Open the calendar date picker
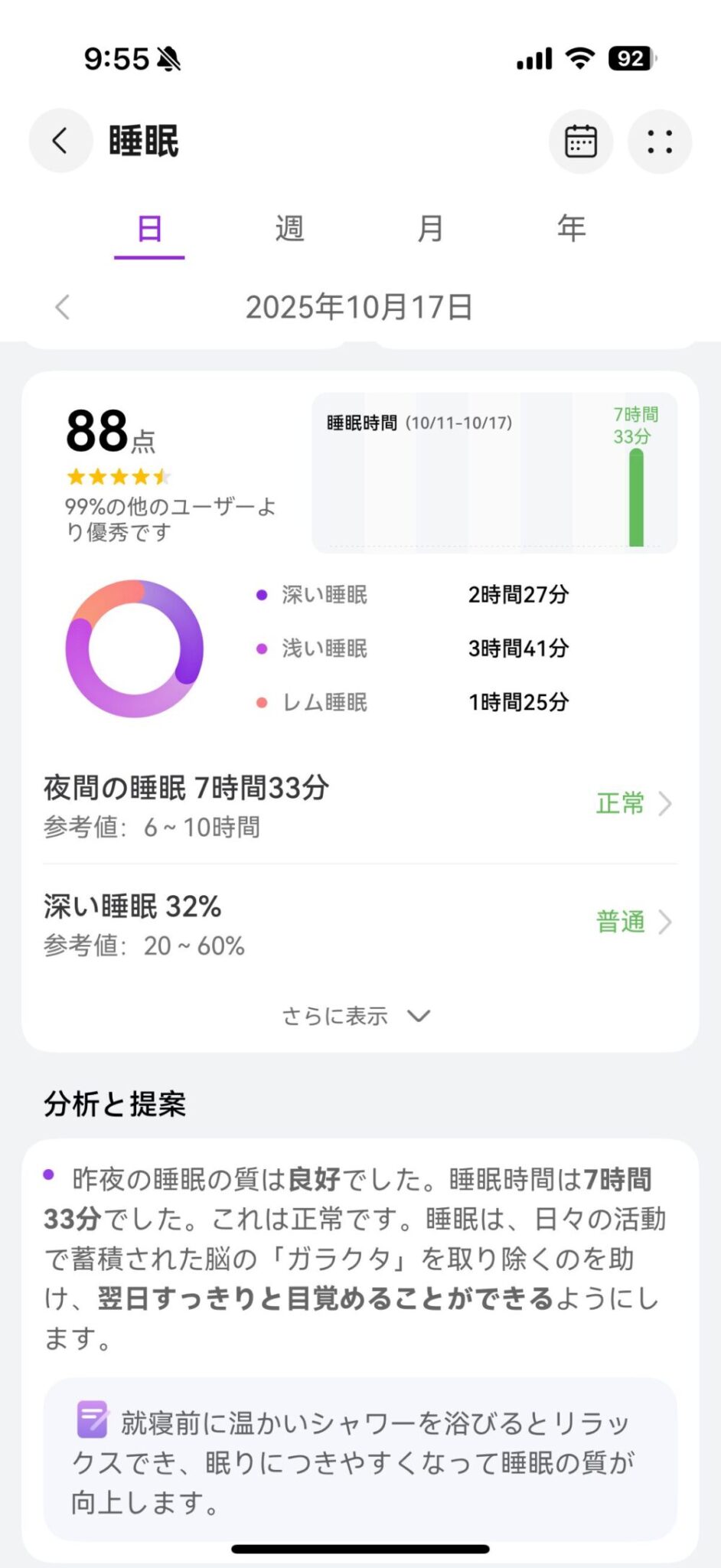Viewport: 721px width, 1568px height. [580, 142]
